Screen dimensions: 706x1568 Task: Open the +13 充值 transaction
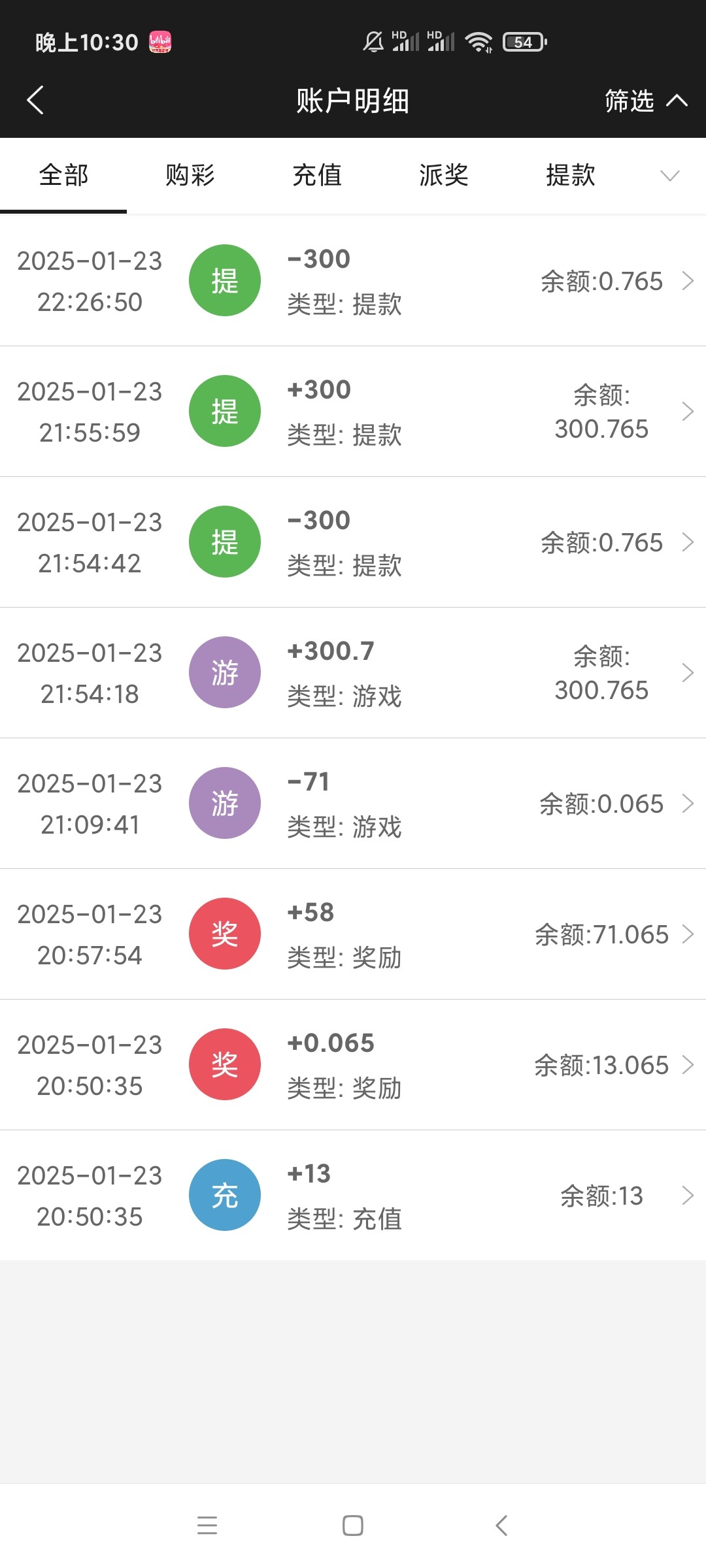[353, 1196]
